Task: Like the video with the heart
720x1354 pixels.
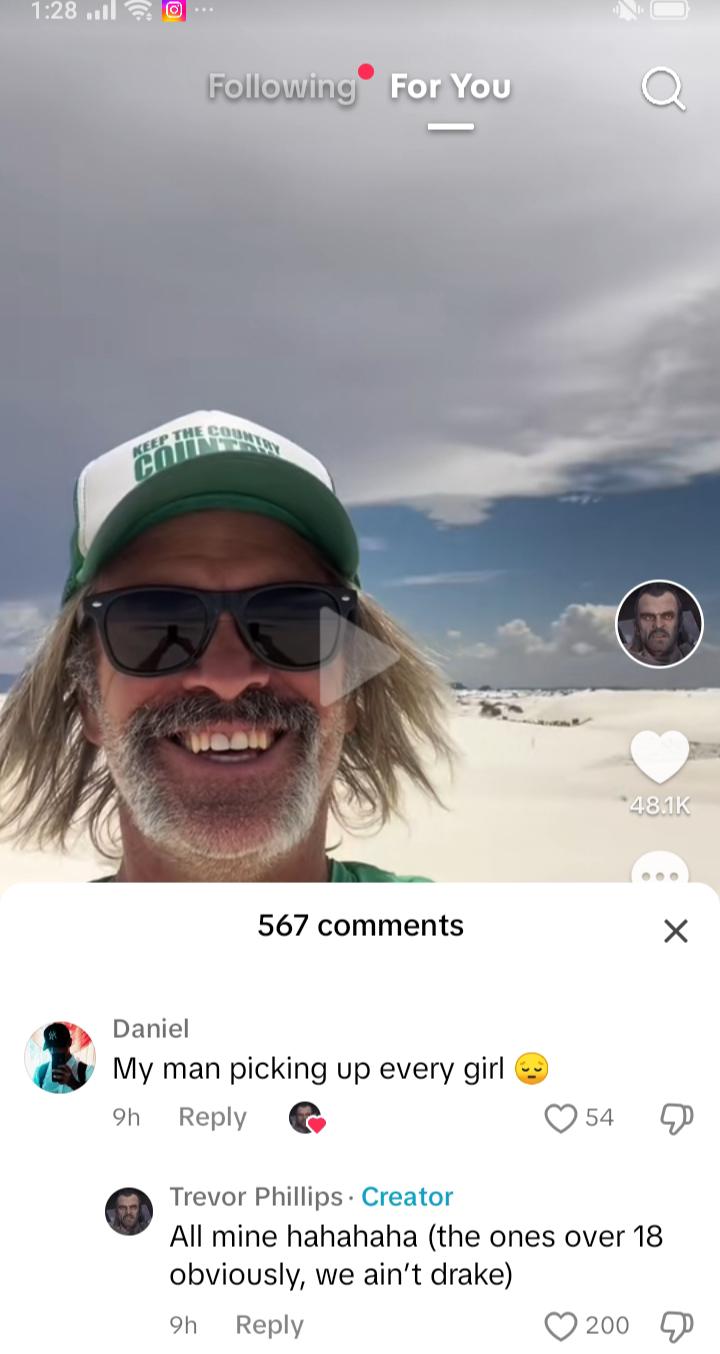Action: point(660,758)
